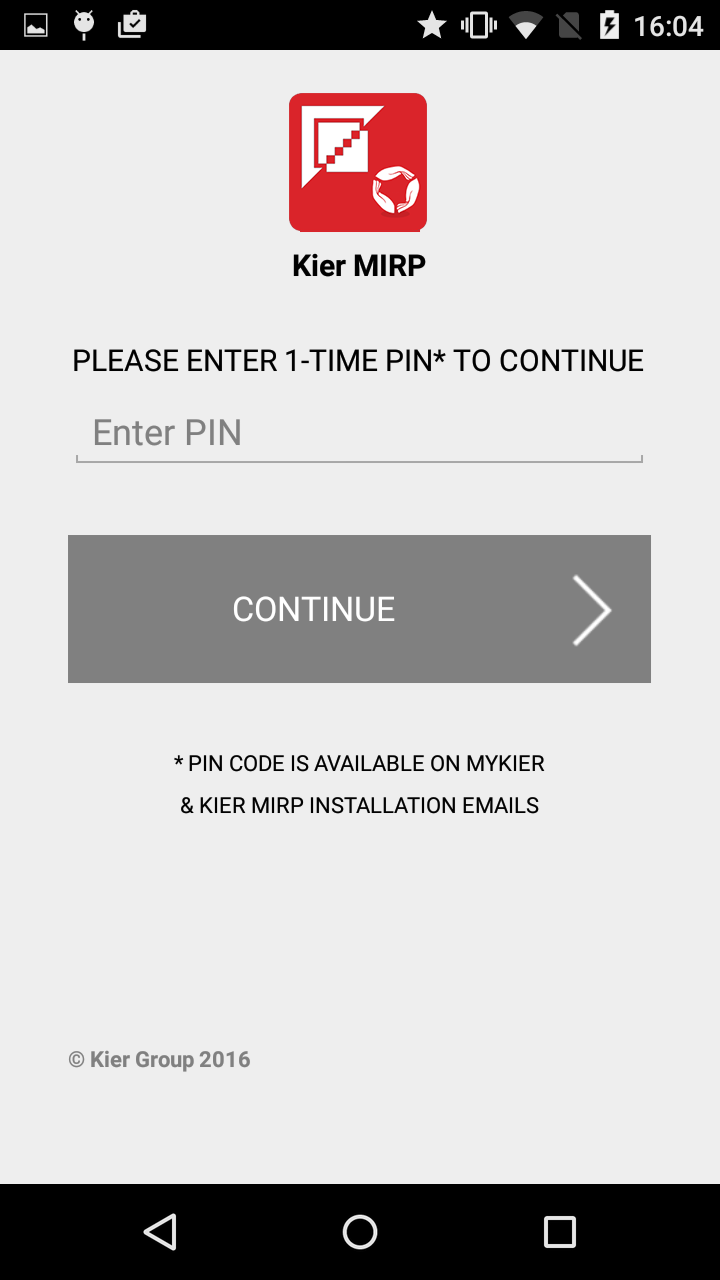This screenshot has height=1280, width=720.
Task: Return to home screen via home button
Action: tap(360, 1232)
